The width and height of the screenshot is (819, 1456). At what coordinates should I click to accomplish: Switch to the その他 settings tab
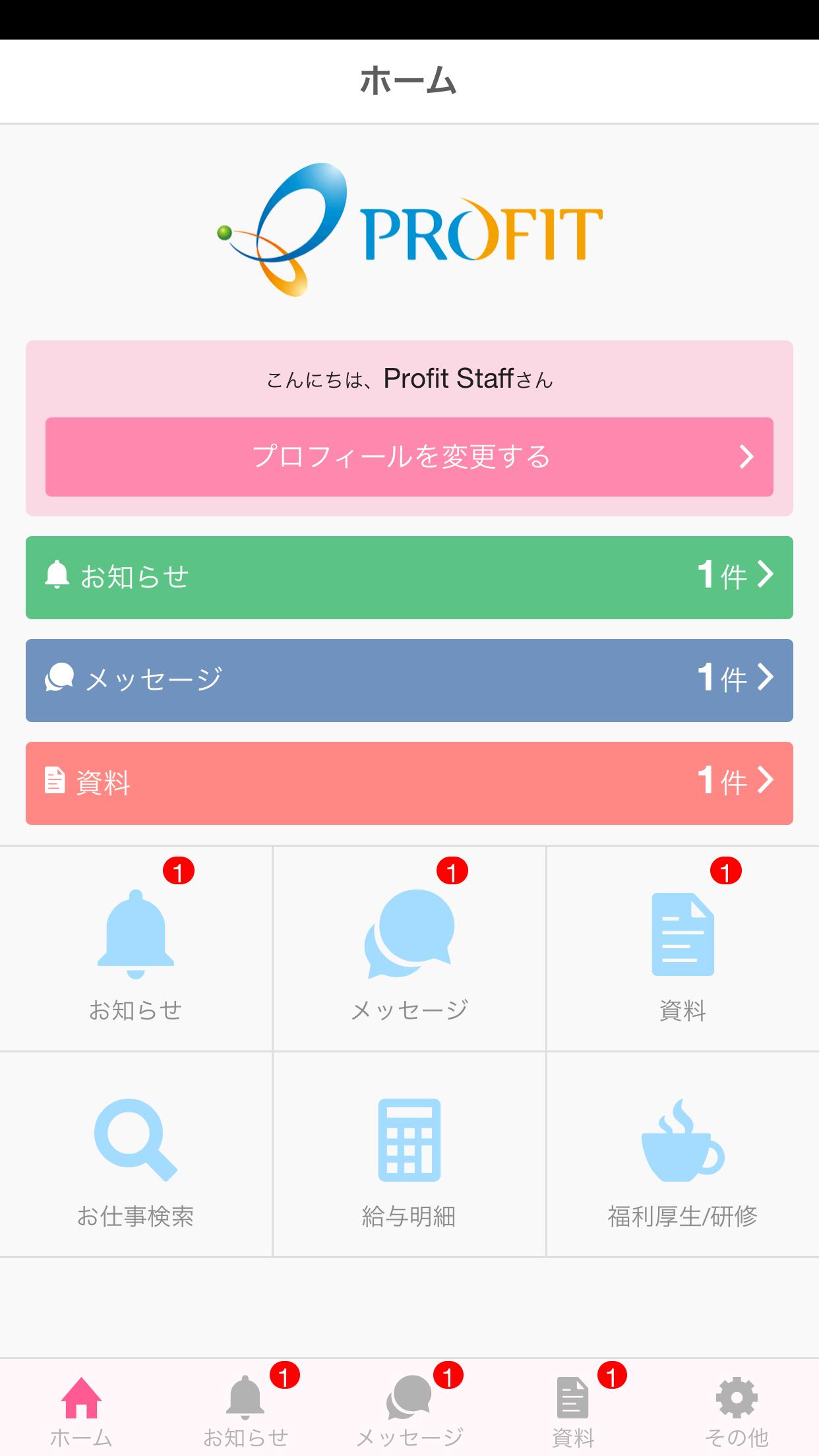(x=737, y=1409)
